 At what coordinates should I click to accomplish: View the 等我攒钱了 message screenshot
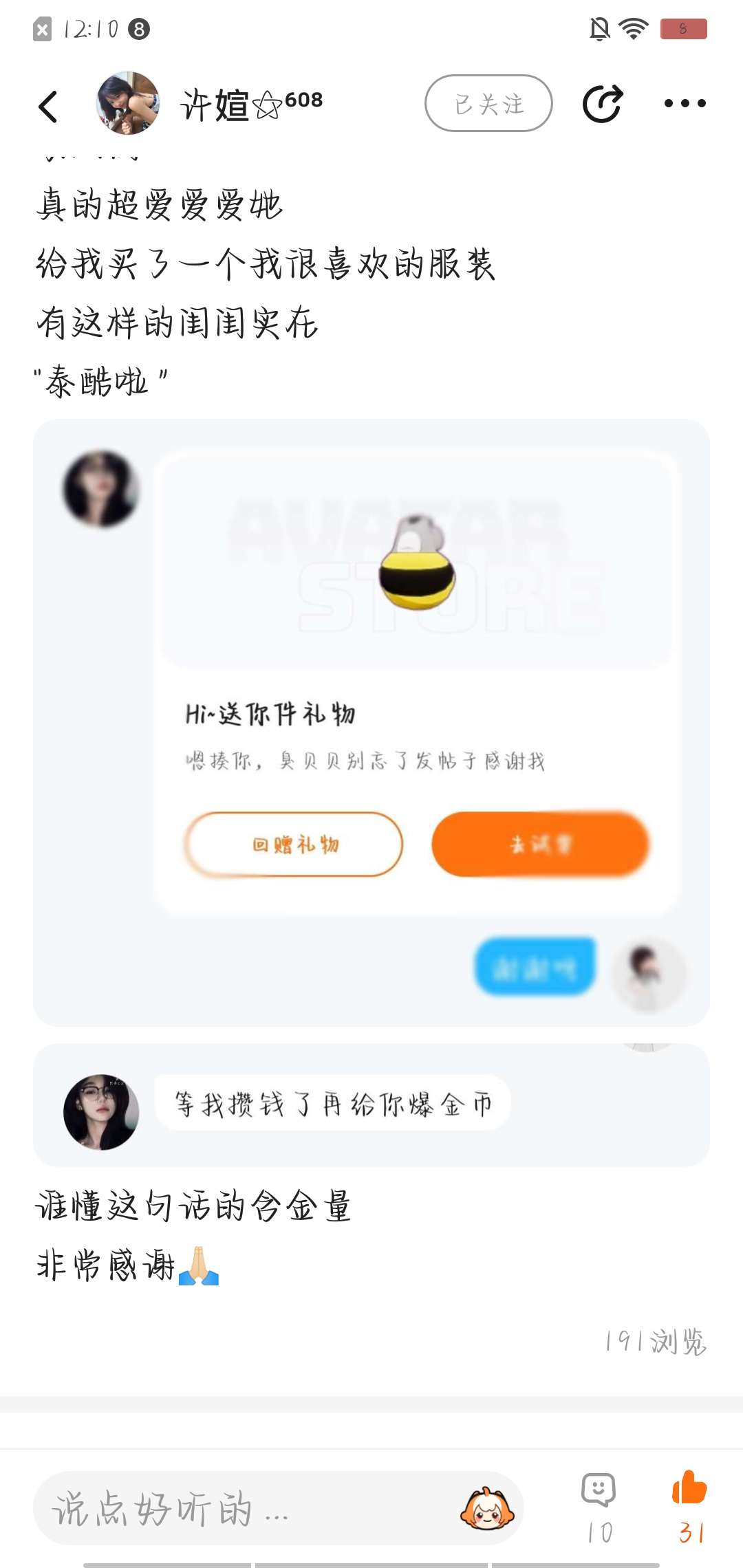(x=371, y=1104)
